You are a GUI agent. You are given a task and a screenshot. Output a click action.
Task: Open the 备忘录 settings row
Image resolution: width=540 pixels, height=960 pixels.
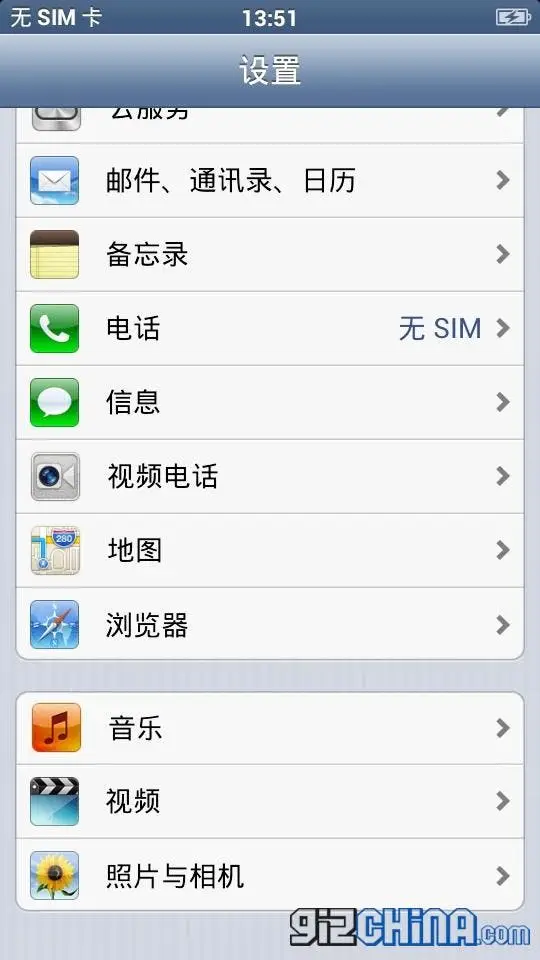coord(270,255)
